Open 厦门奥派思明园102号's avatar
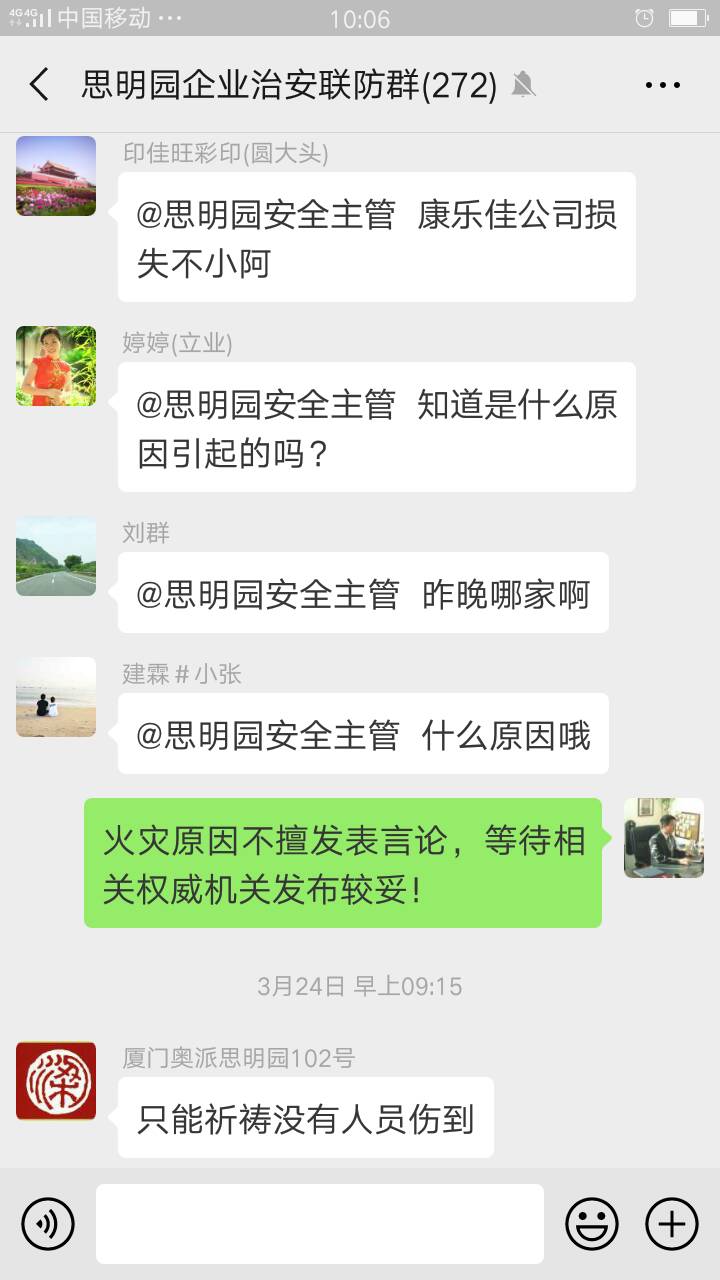The image size is (720, 1280). (56, 1081)
